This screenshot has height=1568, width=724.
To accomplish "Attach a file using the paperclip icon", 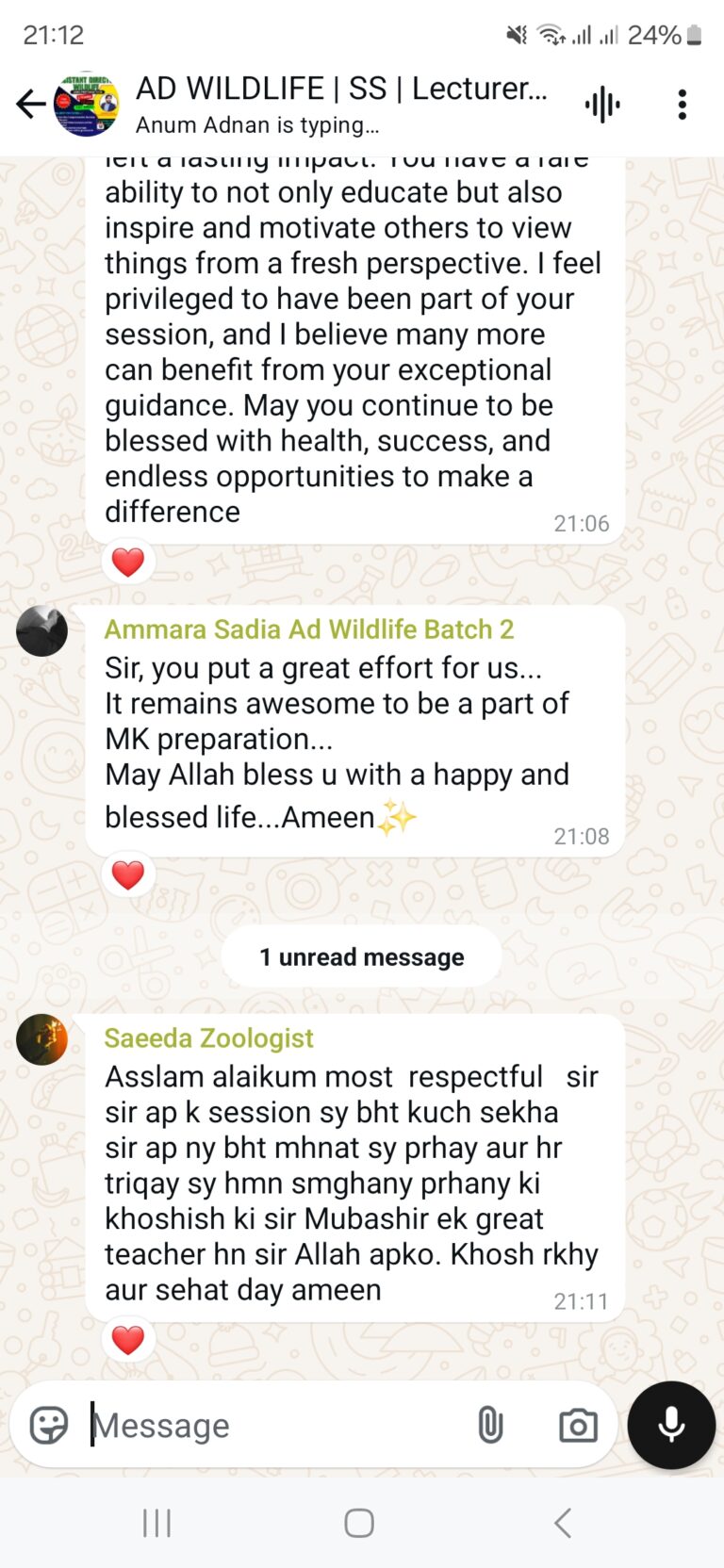I will (491, 1425).
